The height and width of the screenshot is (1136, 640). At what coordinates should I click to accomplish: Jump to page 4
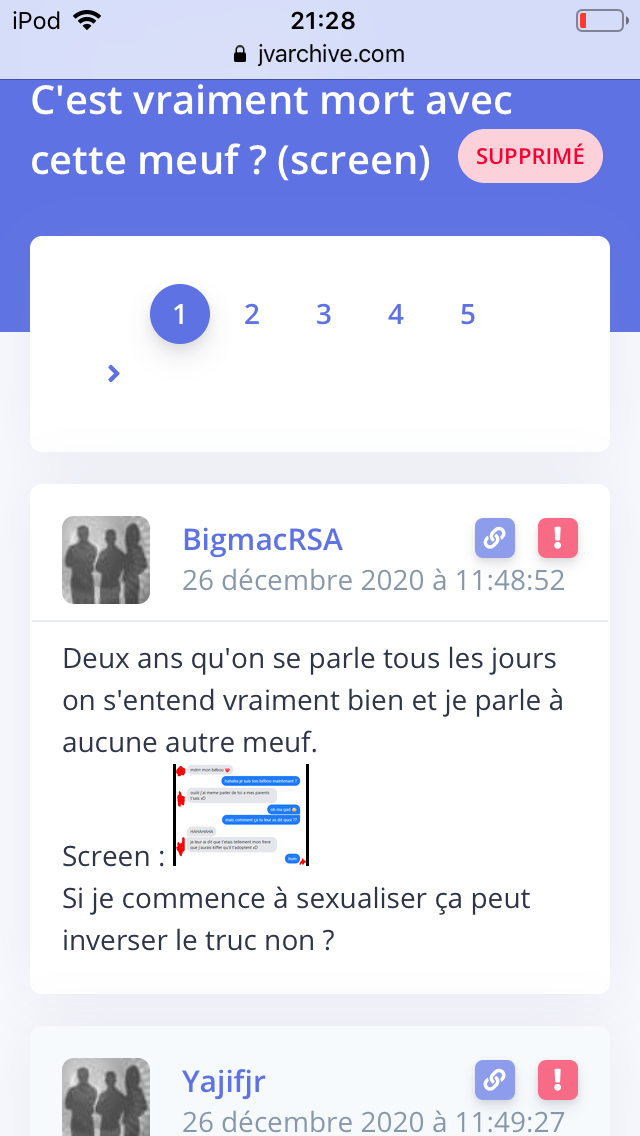[x=396, y=315]
